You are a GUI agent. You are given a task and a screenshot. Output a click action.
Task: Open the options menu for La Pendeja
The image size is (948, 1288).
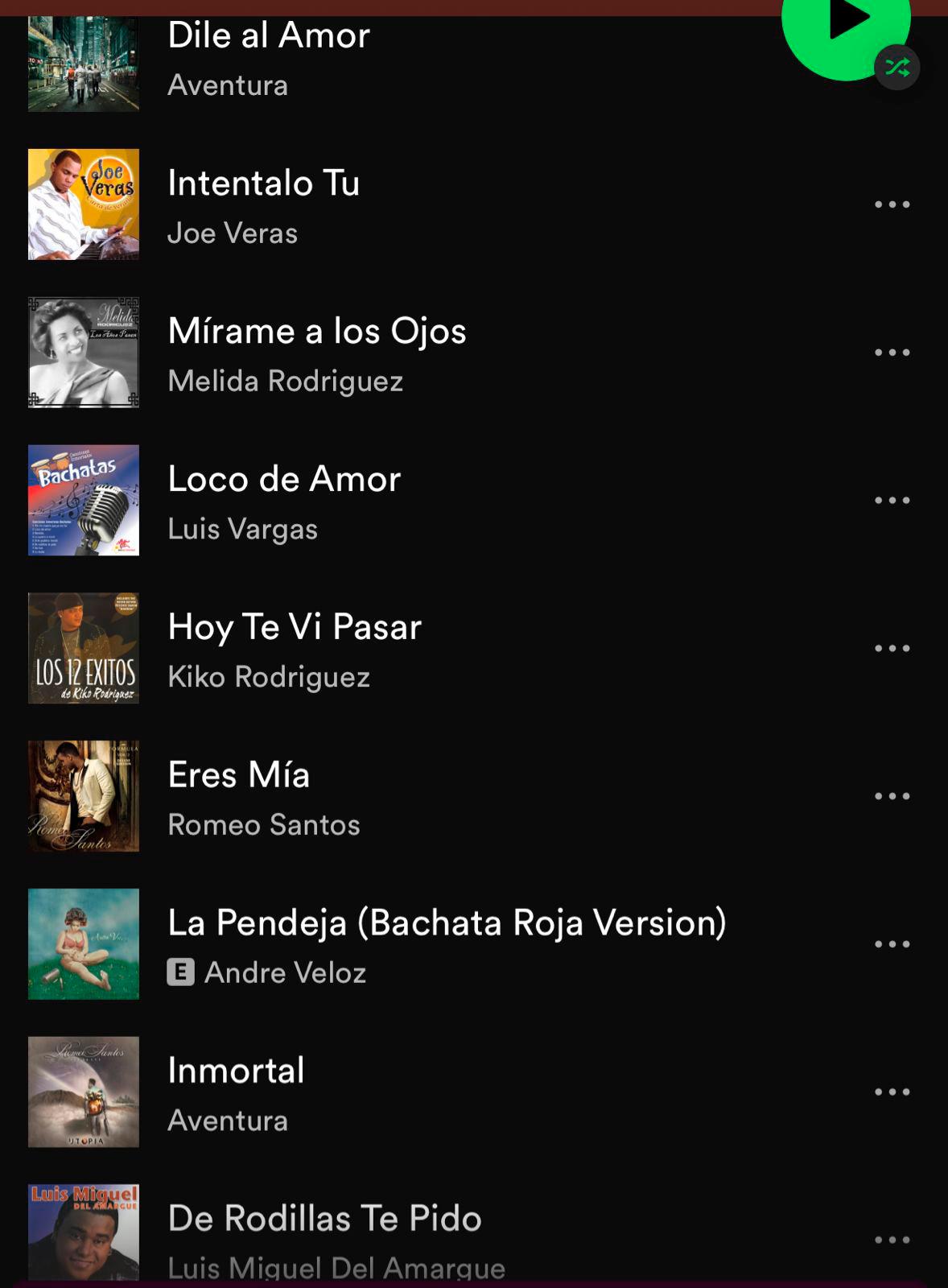[892, 943]
